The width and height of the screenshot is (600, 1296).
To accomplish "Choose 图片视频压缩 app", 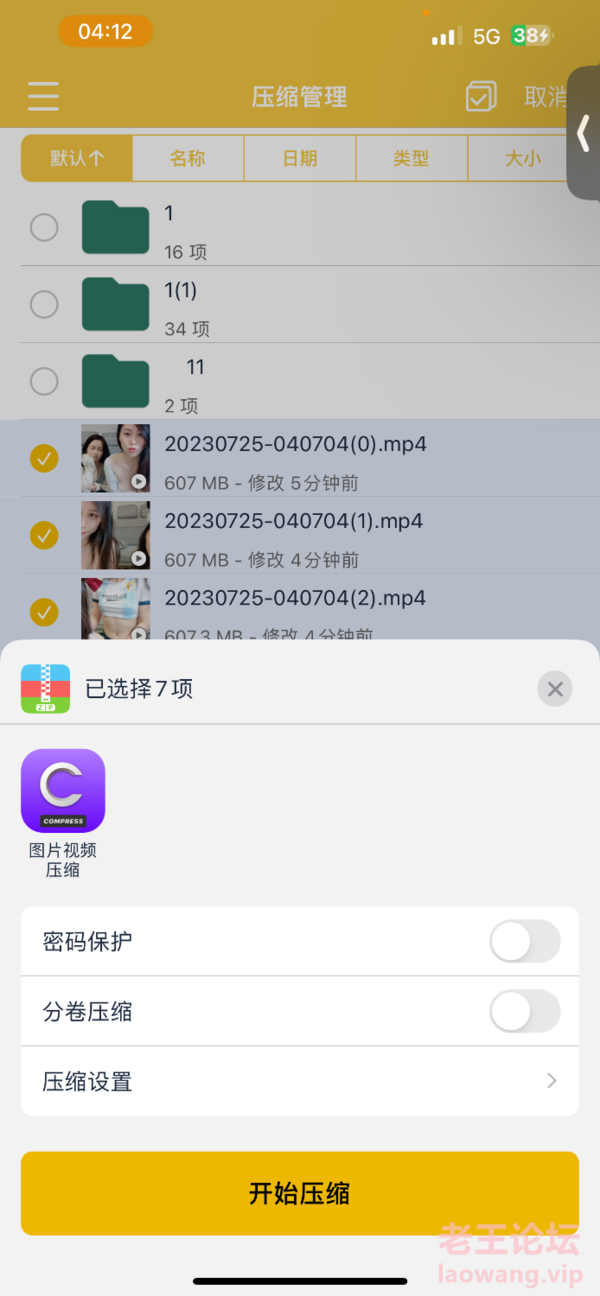I will coord(63,791).
